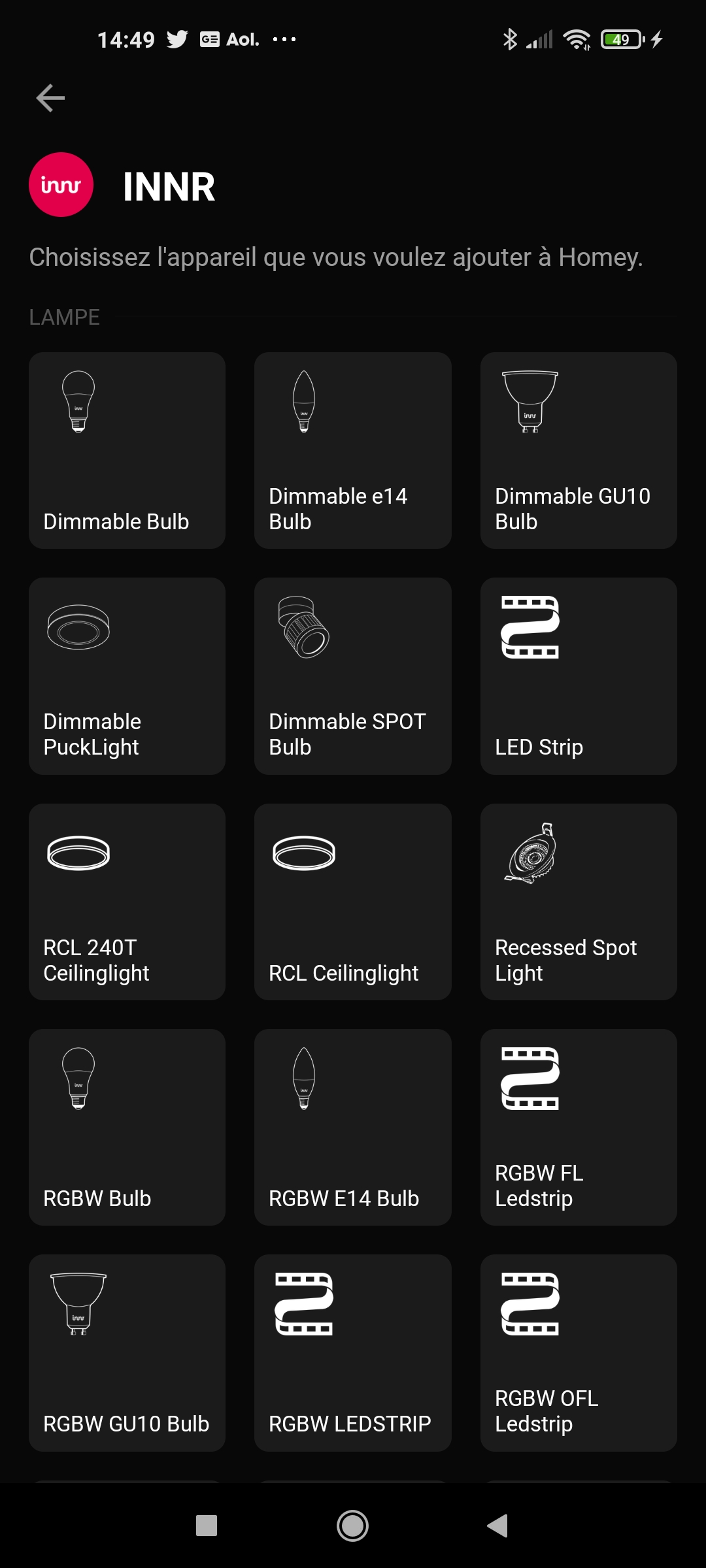Pick the Dimmable GU10 Bulb card
The width and height of the screenshot is (706, 1568).
579,450
